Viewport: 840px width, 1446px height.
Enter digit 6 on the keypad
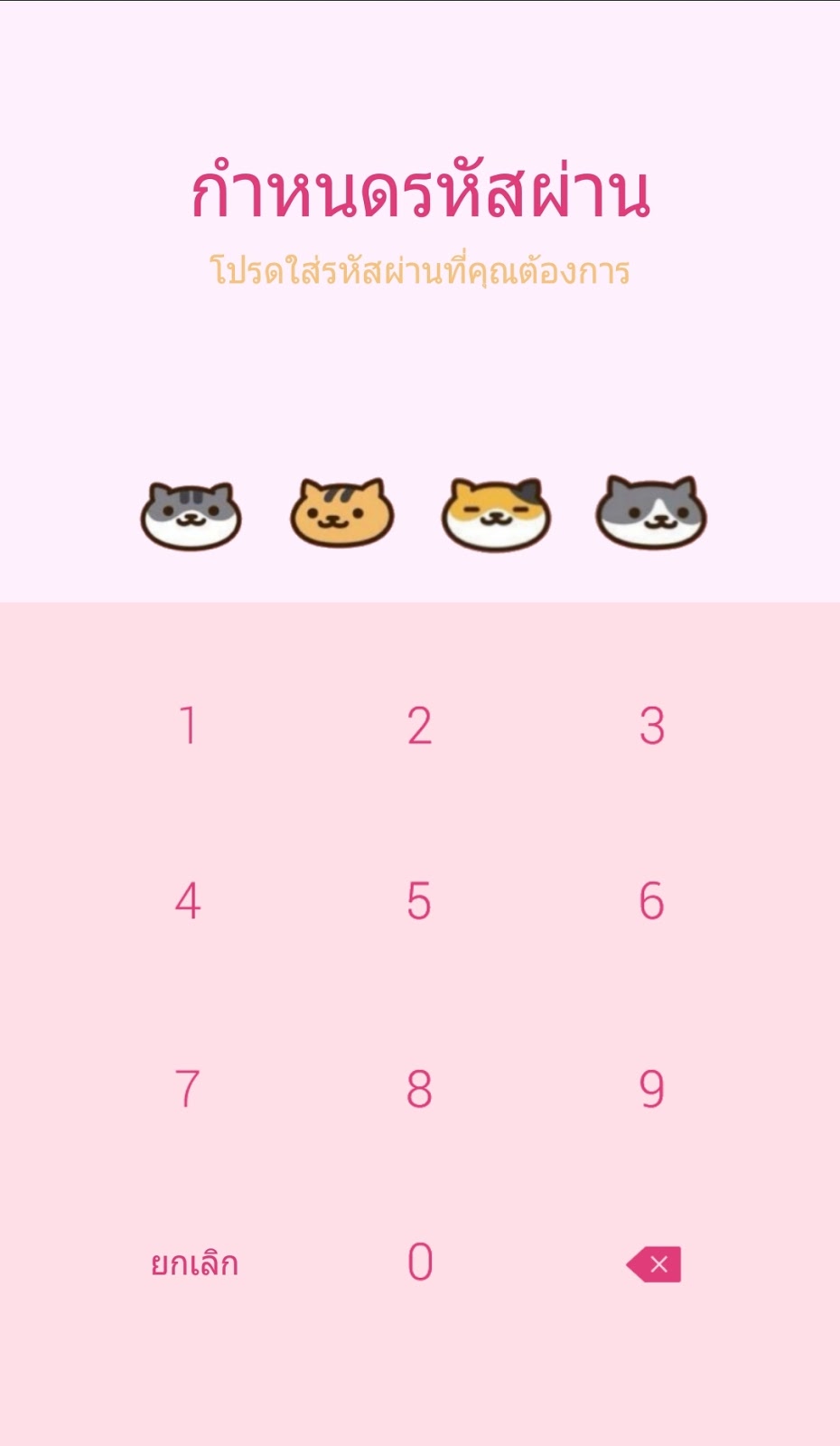(652, 901)
